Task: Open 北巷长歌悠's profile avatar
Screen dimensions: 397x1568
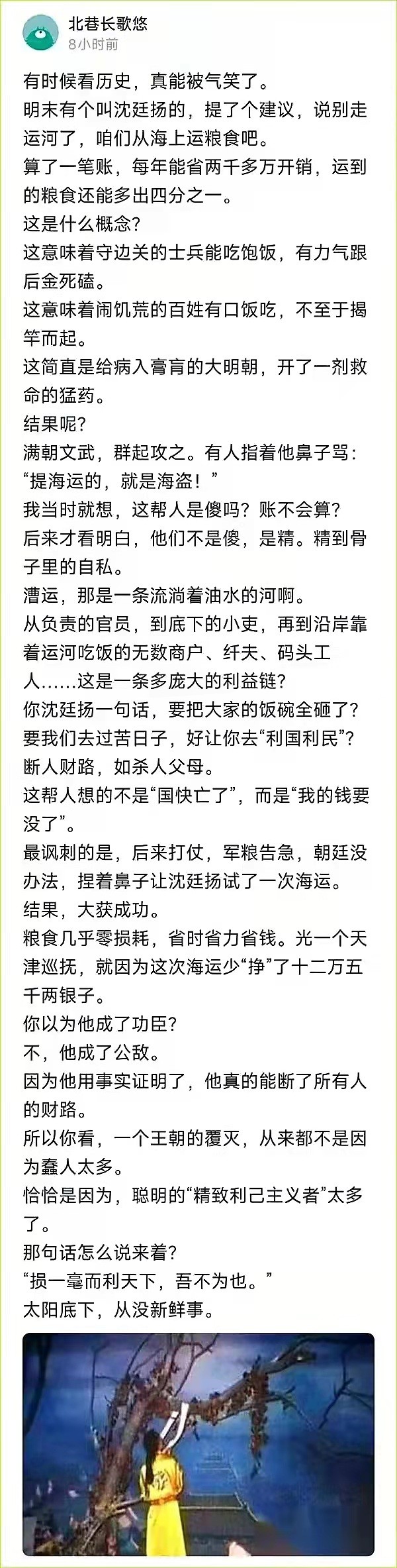Action: coord(40,34)
